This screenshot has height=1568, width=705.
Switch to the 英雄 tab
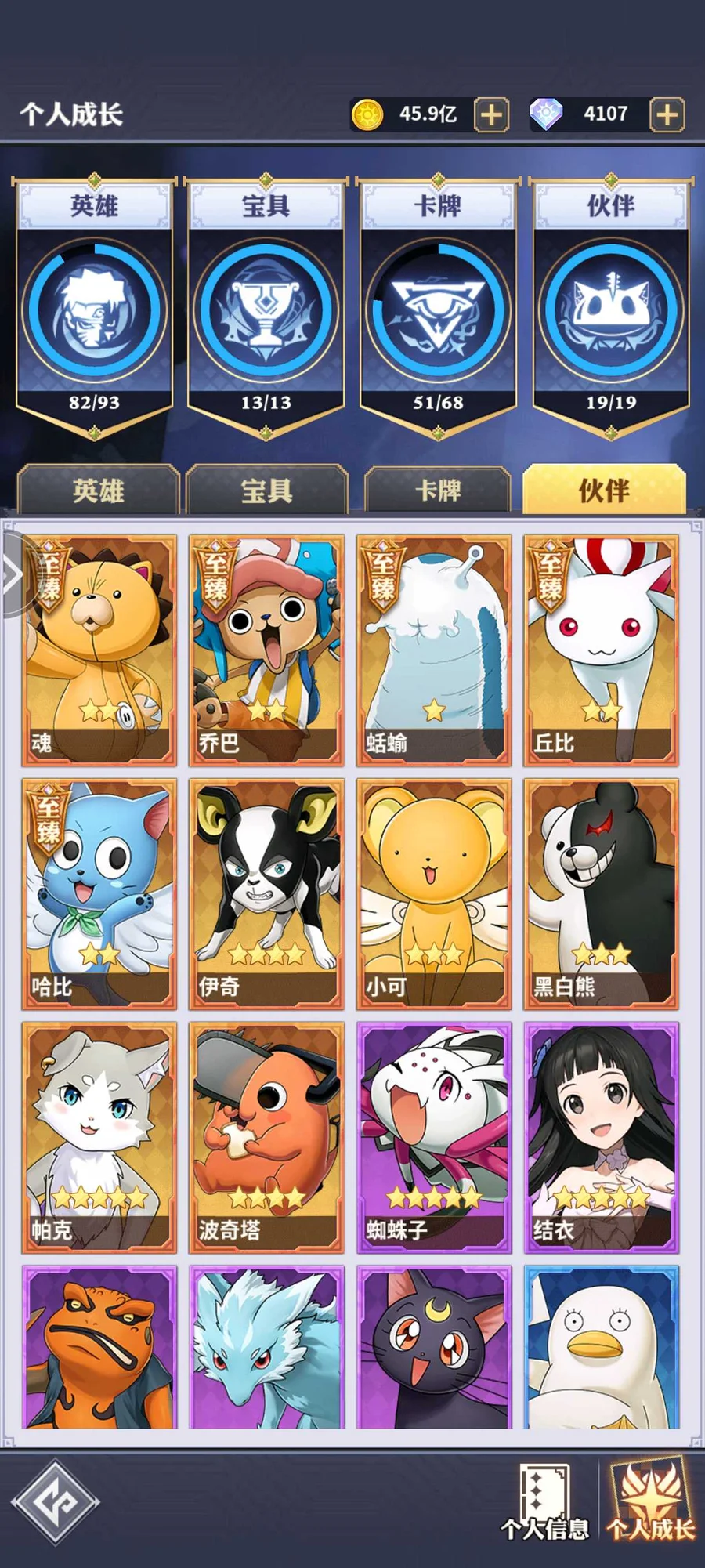99,491
